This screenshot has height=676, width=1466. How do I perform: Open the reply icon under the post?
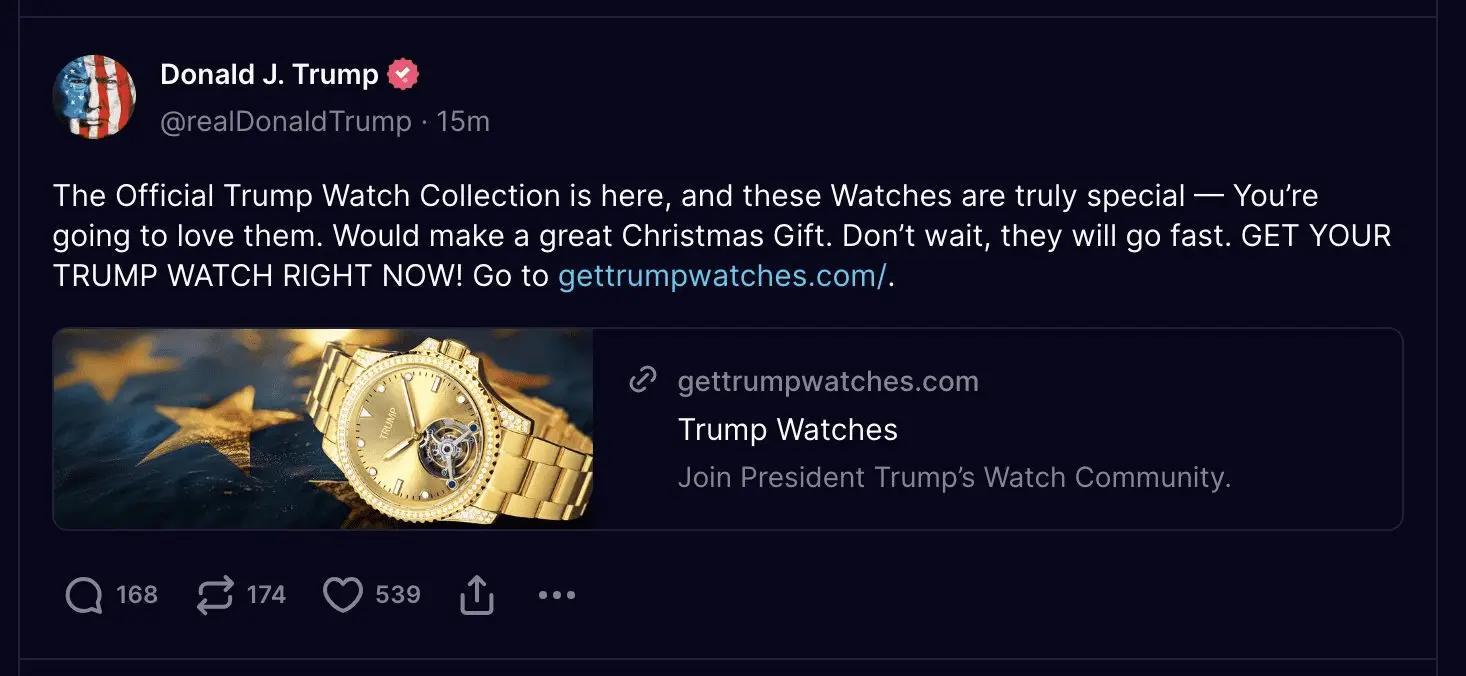tap(84, 596)
